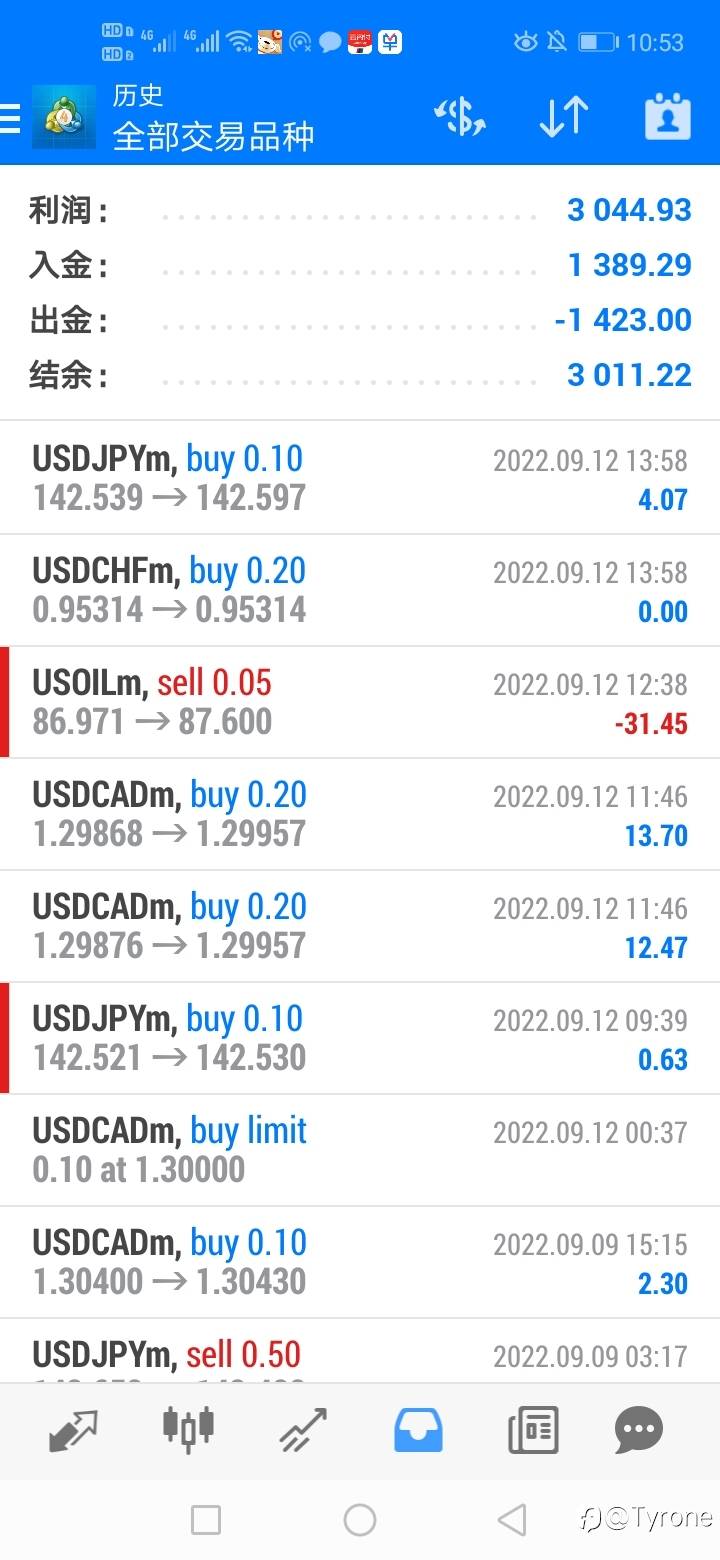Go to the system home screen
The height and width of the screenshot is (1560, 720).
[x=359, y=1520]
